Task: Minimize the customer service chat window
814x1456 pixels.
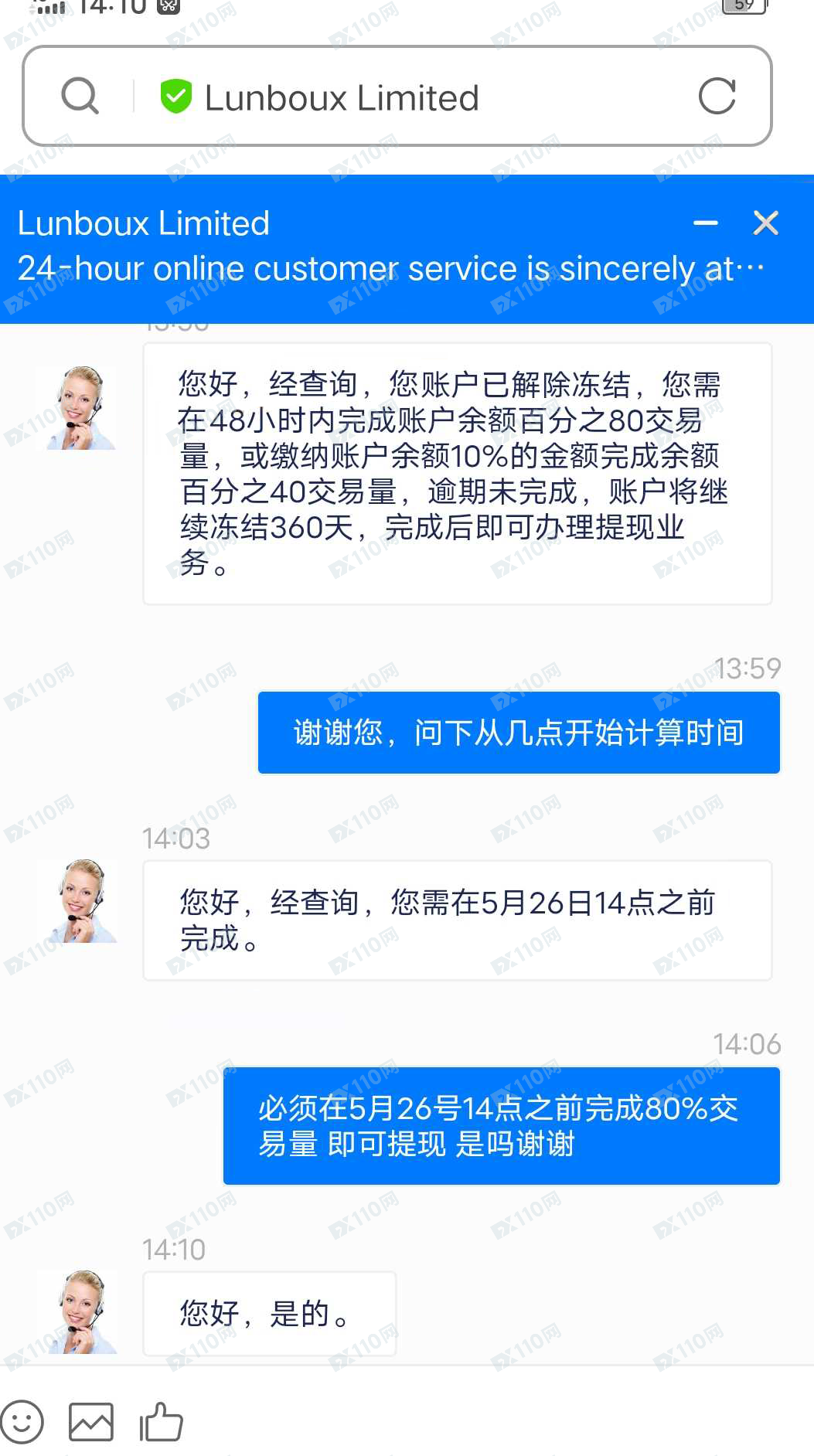Action: coord(705,223)
